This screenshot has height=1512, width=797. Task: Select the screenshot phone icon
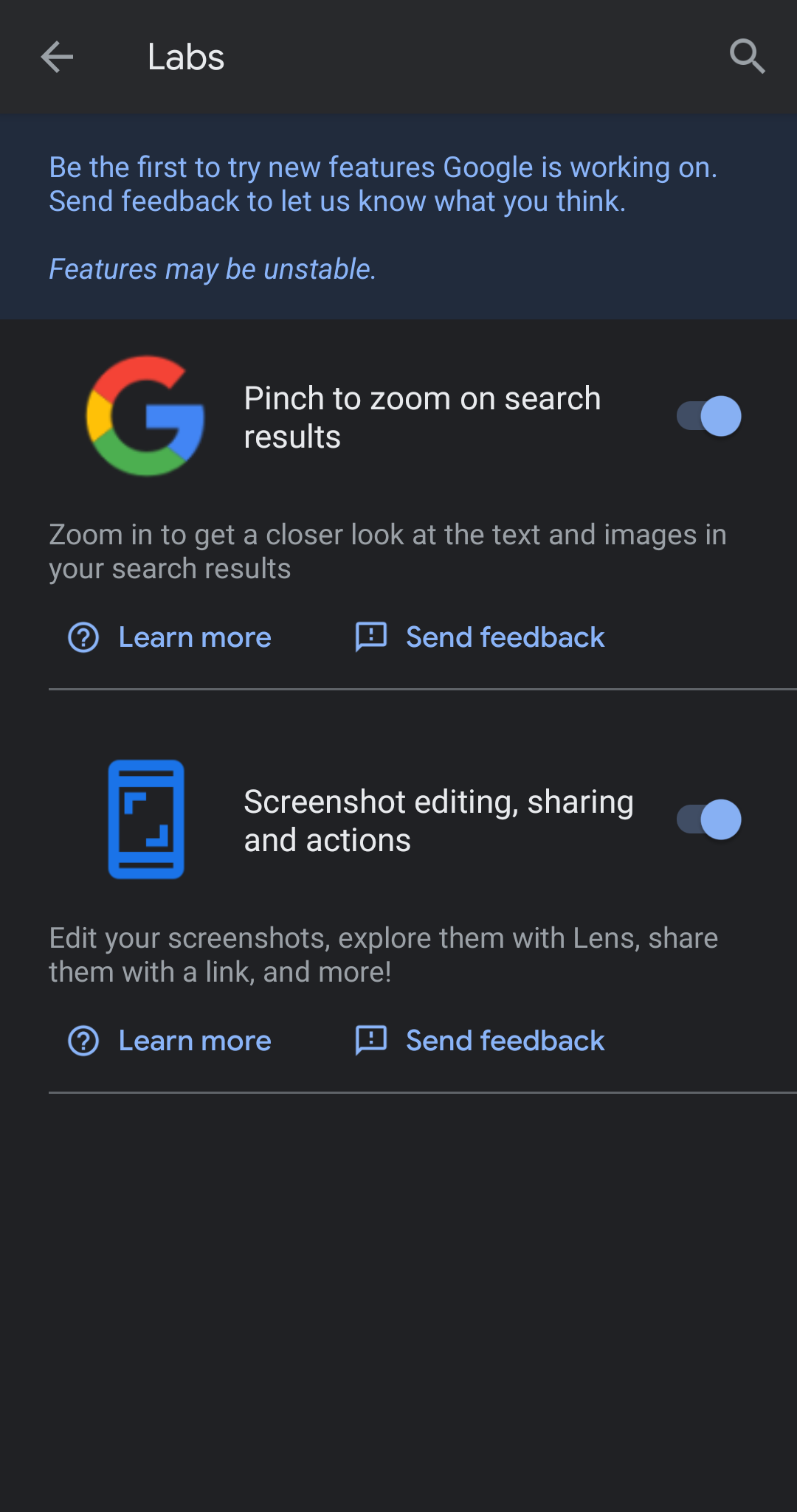(x=145, y=819)
